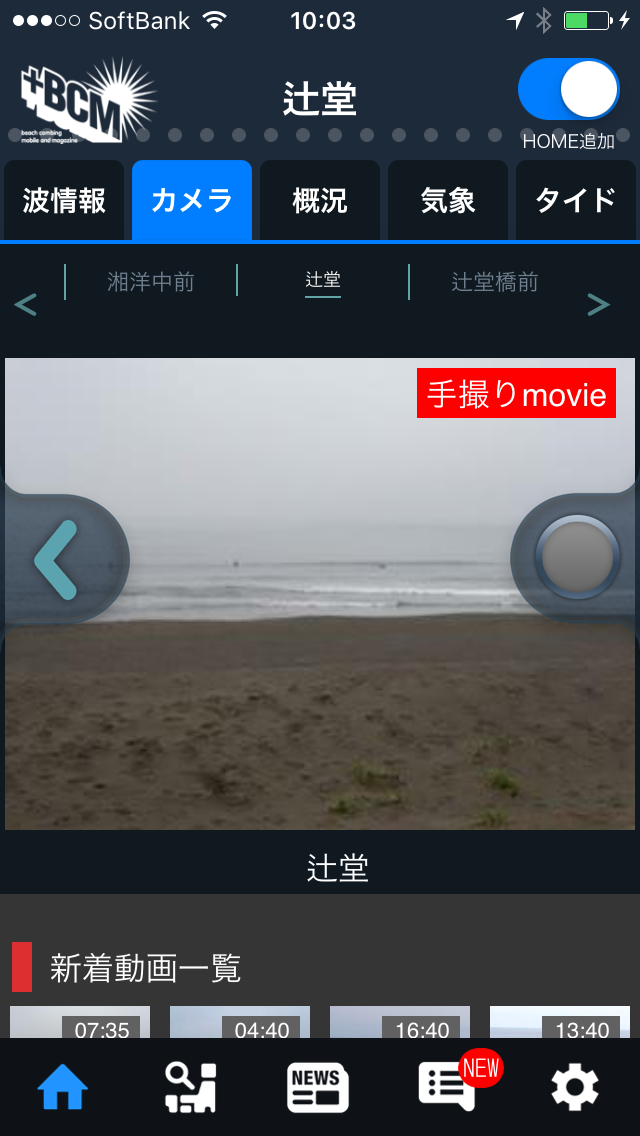
Task: Play the 16:40 video thumbnail
Action: [400, 1023]
